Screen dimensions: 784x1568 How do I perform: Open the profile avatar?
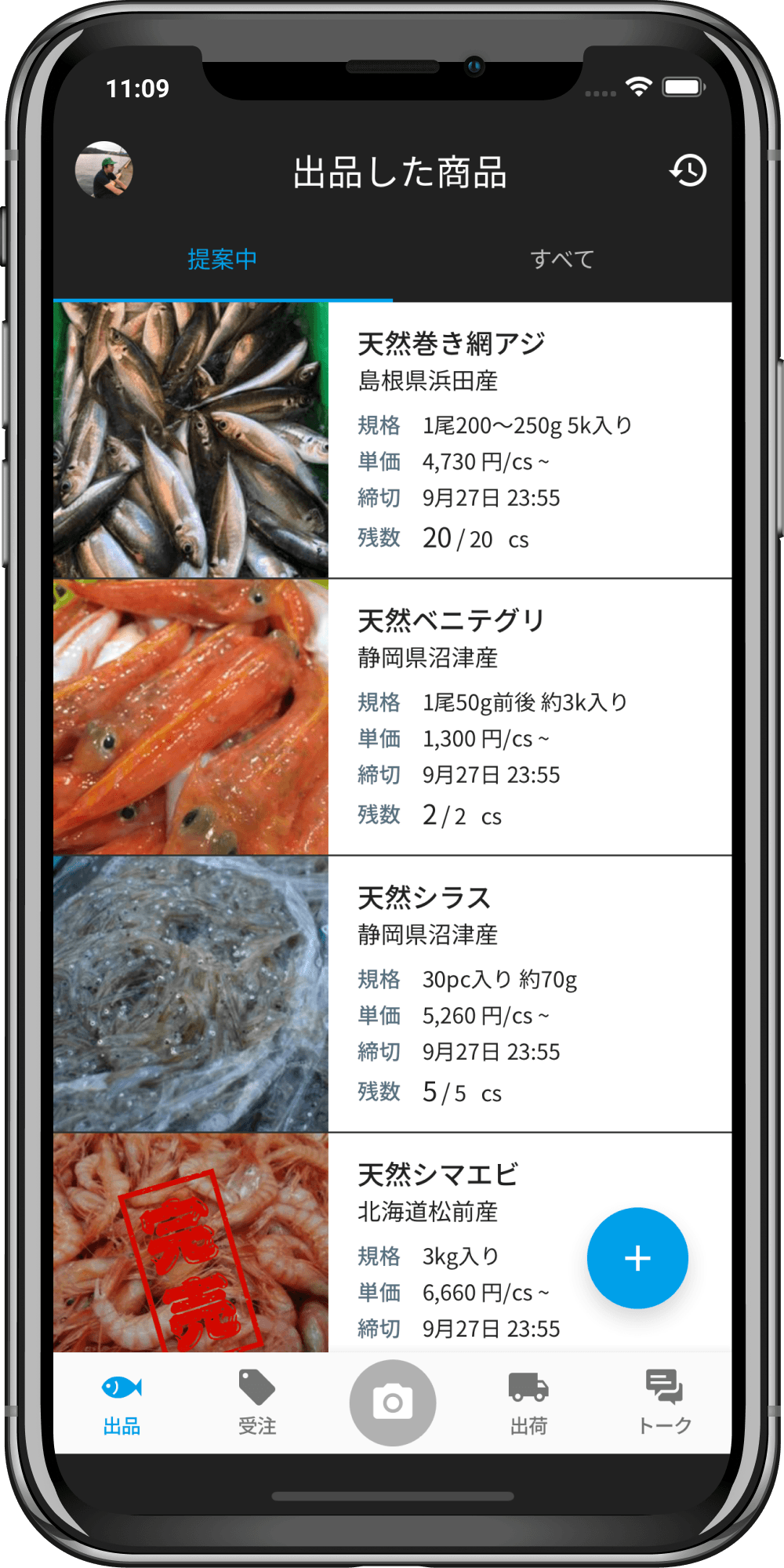104,169
